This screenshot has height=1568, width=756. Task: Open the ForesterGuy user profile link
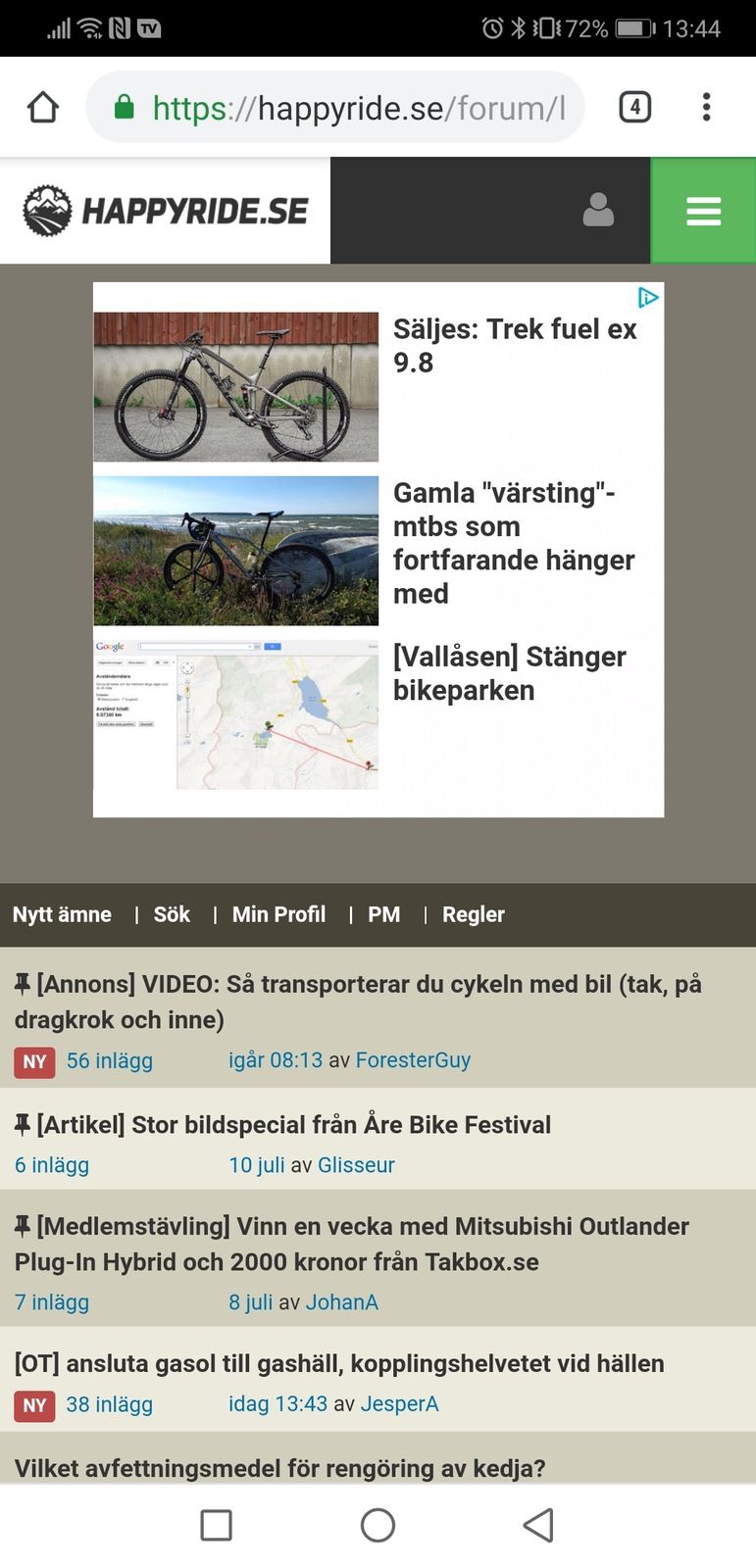(x=413, y=1060)
